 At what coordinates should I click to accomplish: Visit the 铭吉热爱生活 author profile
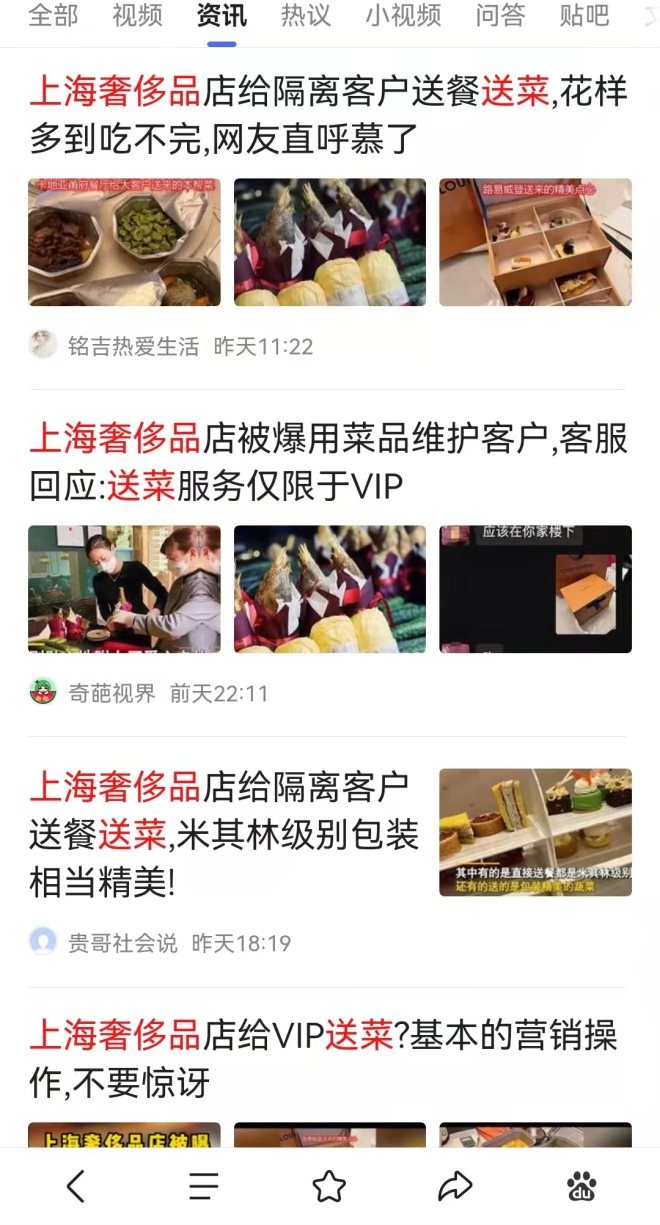[x=133, y=346]
